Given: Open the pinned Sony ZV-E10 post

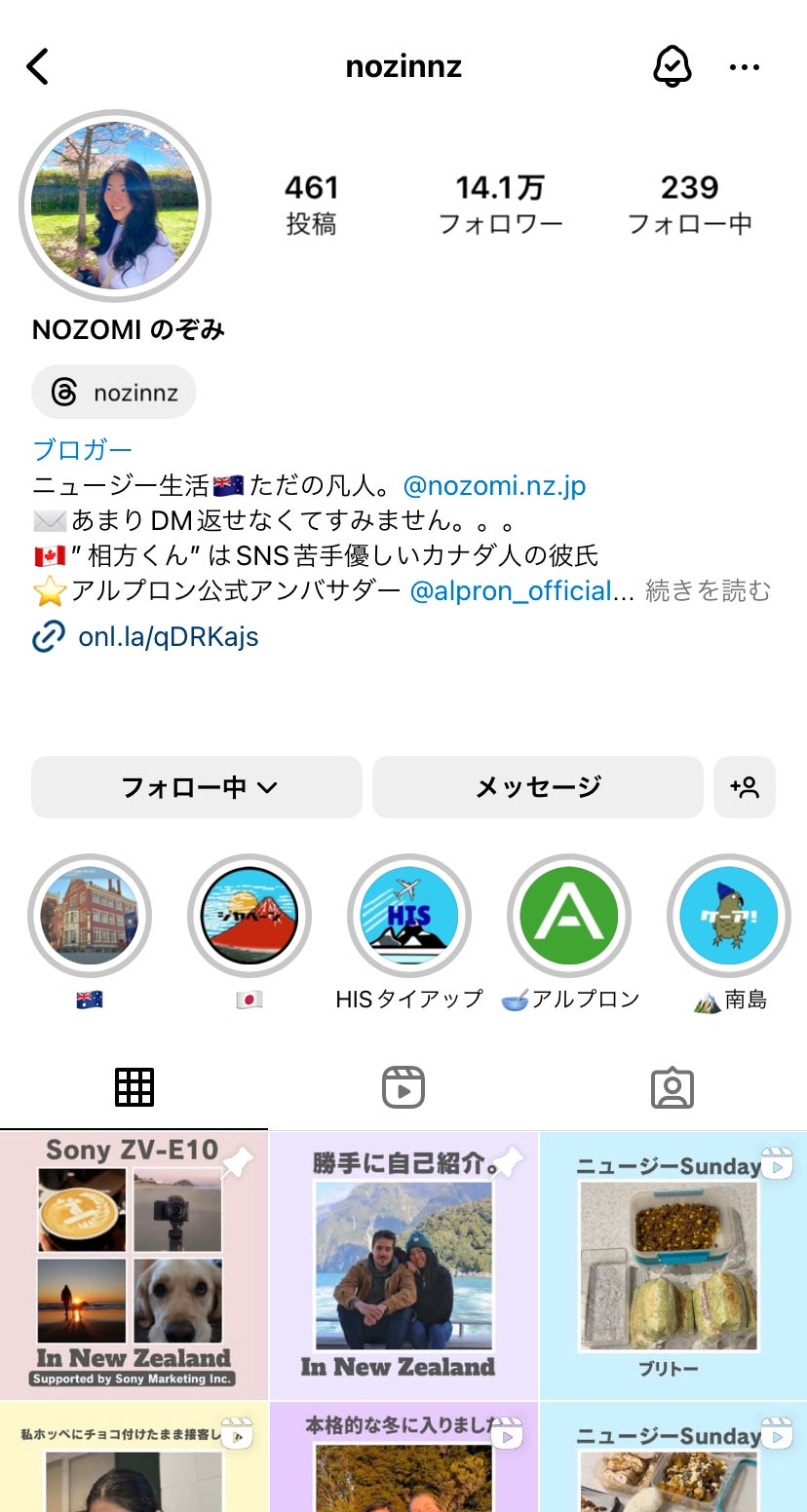Looking at the screenshot, I should click(134, 1265).
